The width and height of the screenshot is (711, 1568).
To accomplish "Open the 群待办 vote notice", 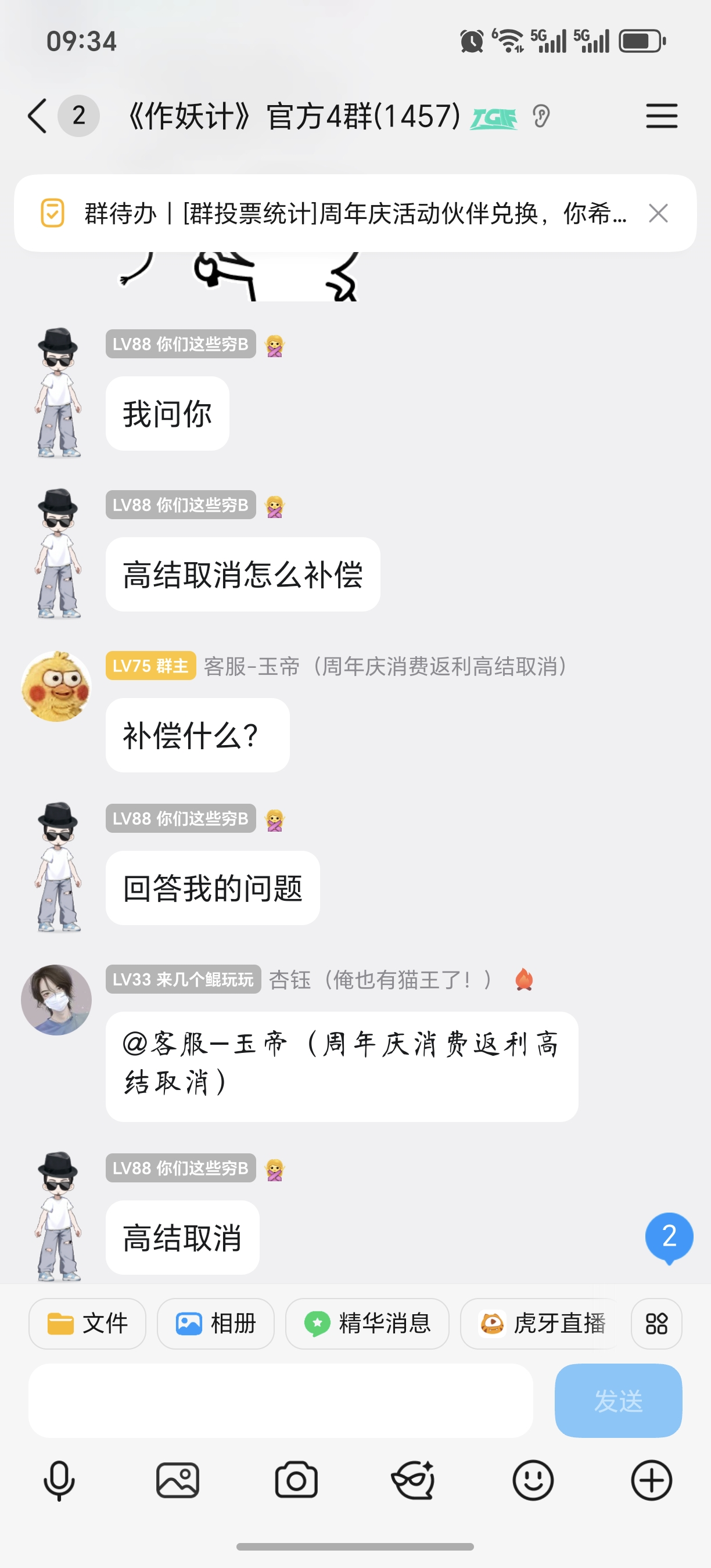I will pyautogui.click(x=353, y=214).
